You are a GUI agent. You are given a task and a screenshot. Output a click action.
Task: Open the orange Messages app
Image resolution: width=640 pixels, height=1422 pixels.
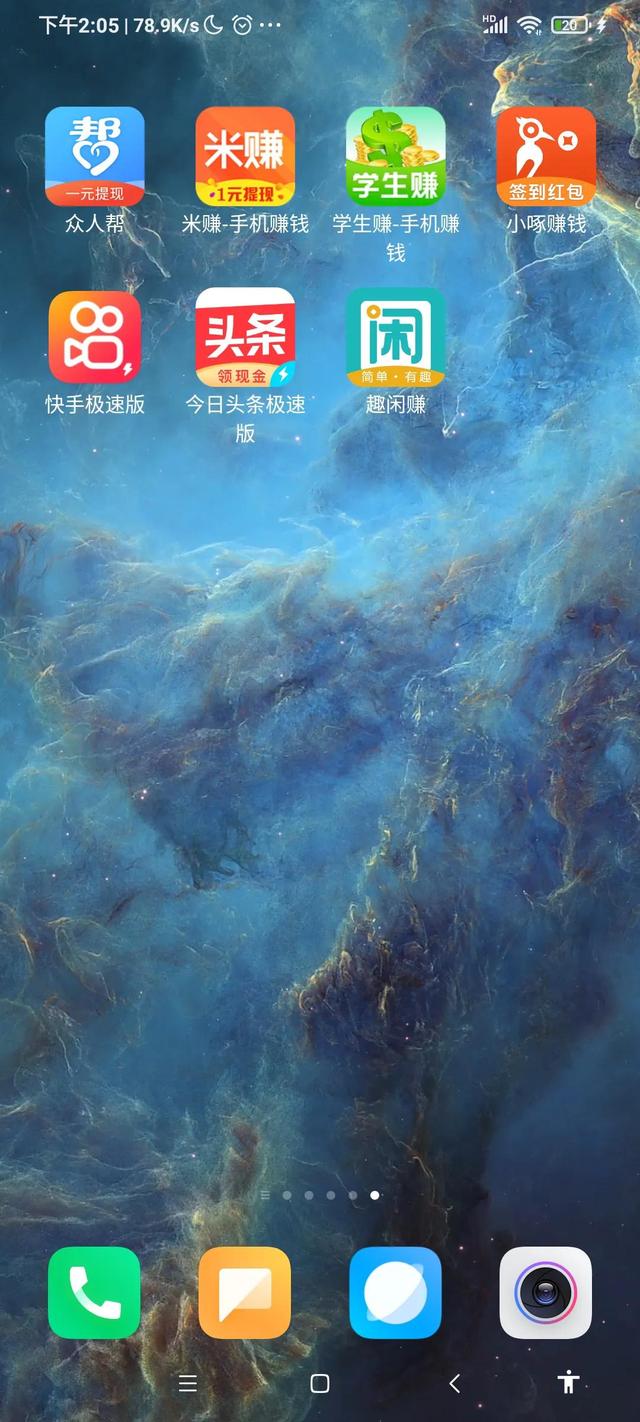(245, 1292)
